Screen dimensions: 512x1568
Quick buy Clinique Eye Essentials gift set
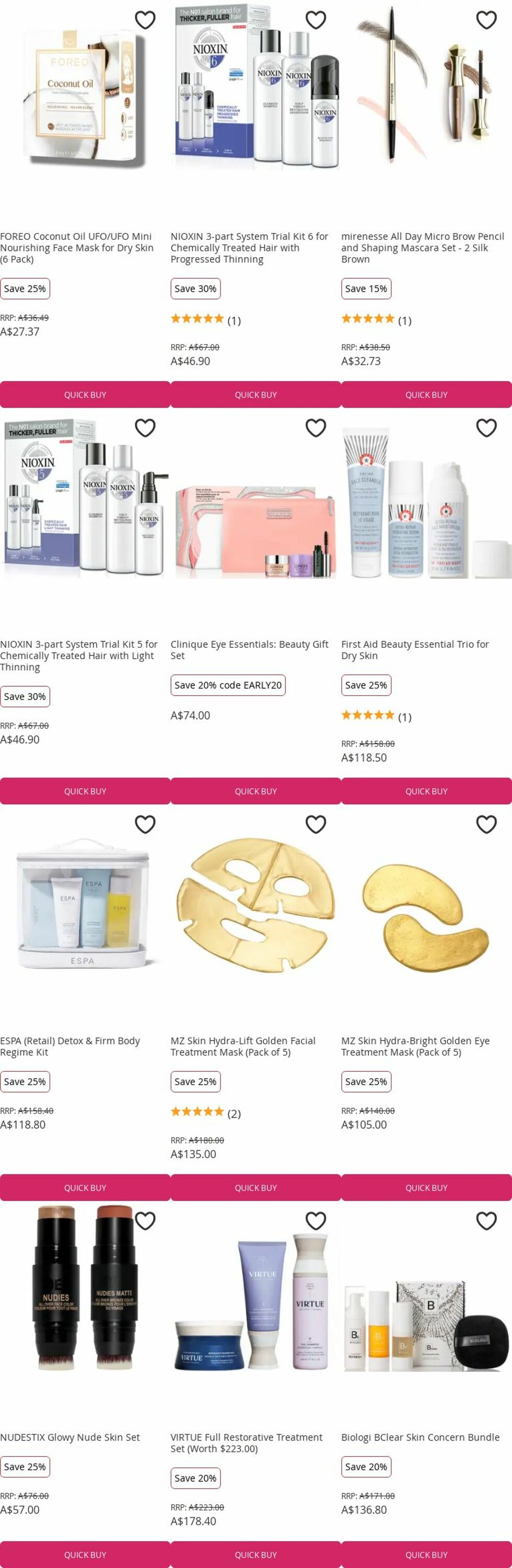coord(255,791)
